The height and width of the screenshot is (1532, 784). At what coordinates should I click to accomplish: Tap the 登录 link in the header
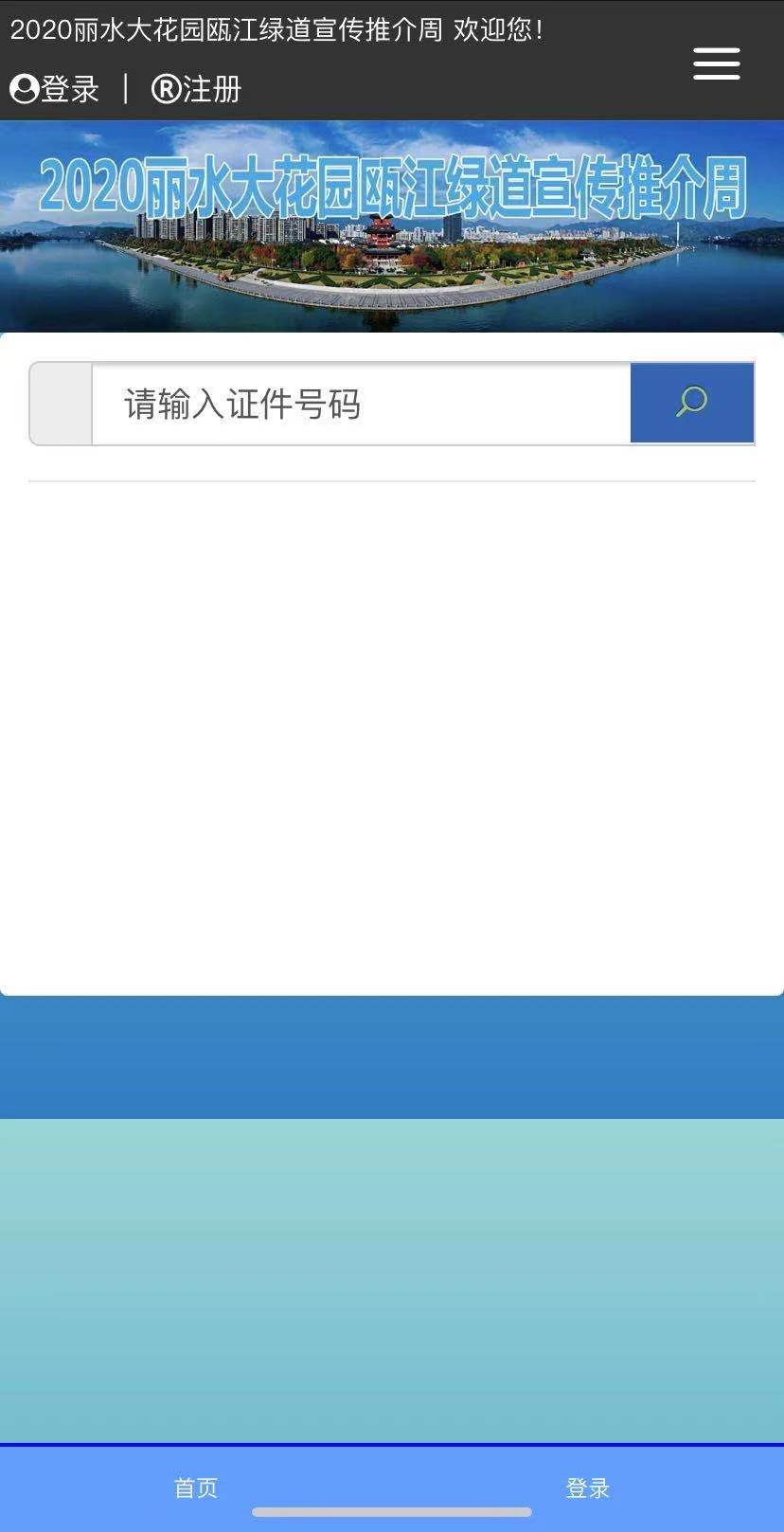(x=56, y=89)
